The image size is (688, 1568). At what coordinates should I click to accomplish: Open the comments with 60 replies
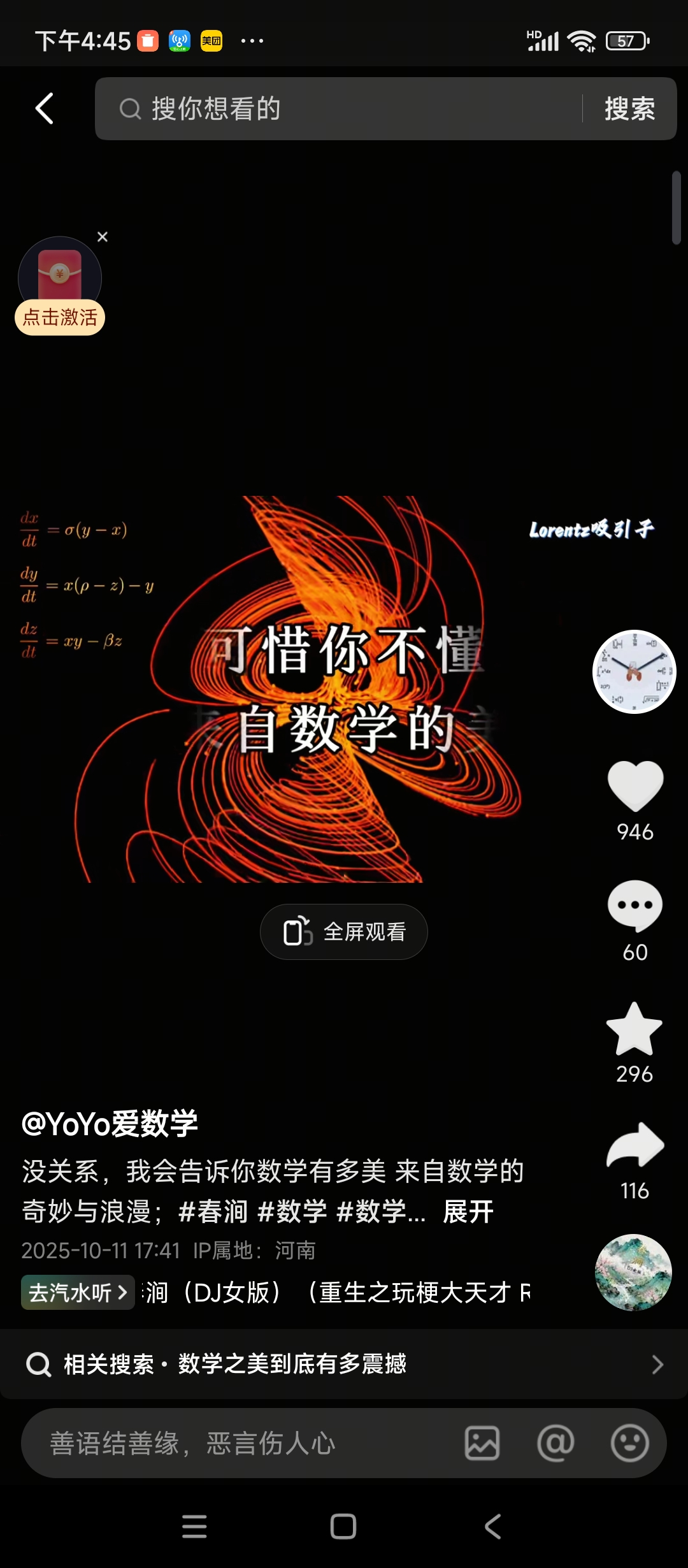(635, 906)
